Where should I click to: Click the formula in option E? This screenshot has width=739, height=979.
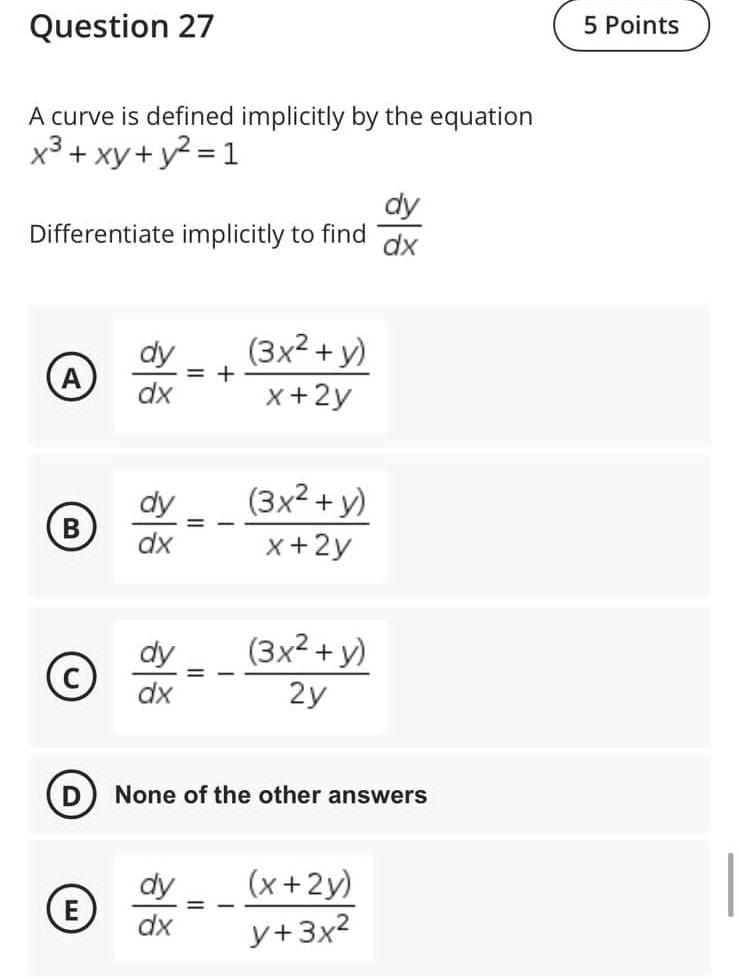pyautogui.click(x=250, y=908)
